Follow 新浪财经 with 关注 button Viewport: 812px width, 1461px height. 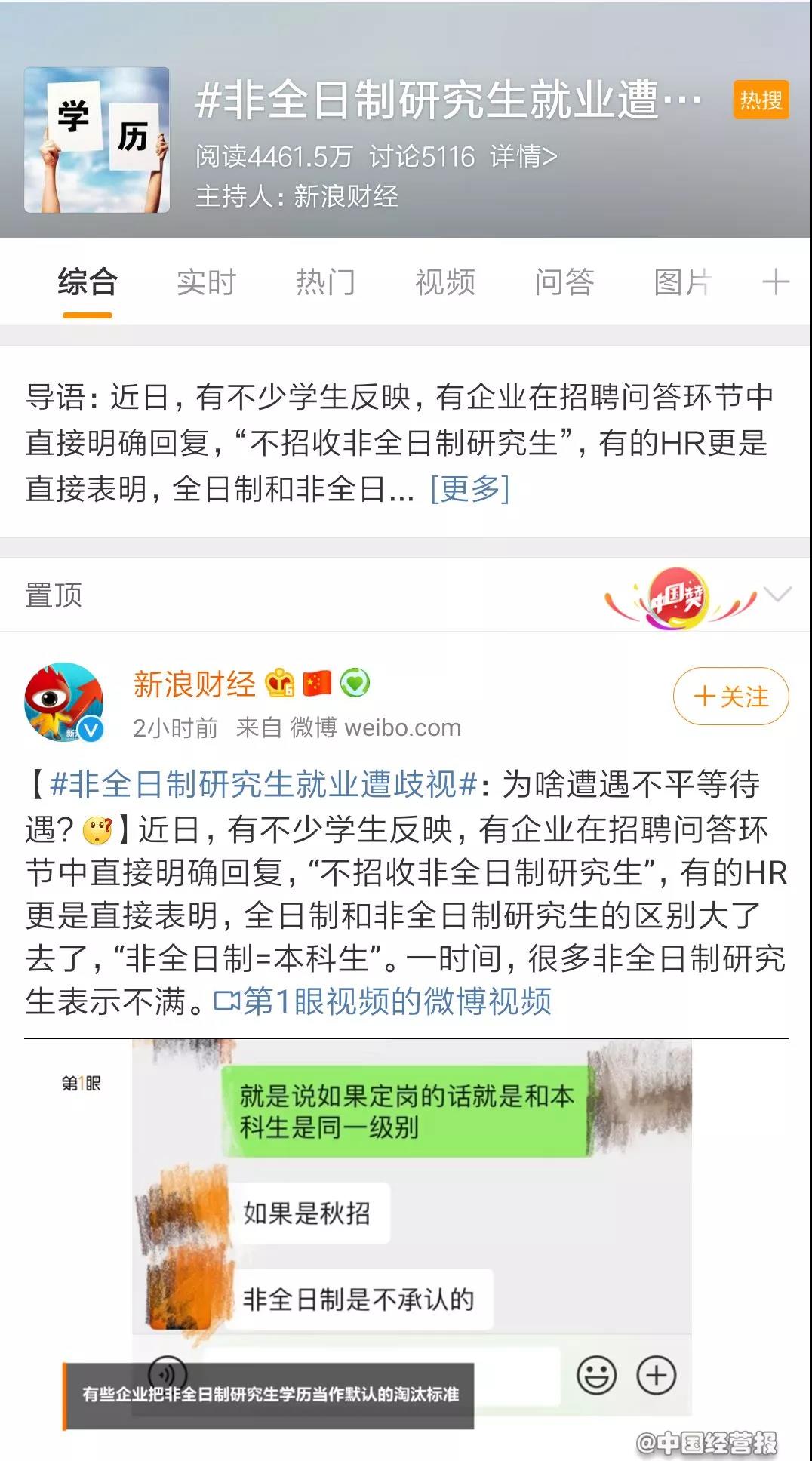730,696
